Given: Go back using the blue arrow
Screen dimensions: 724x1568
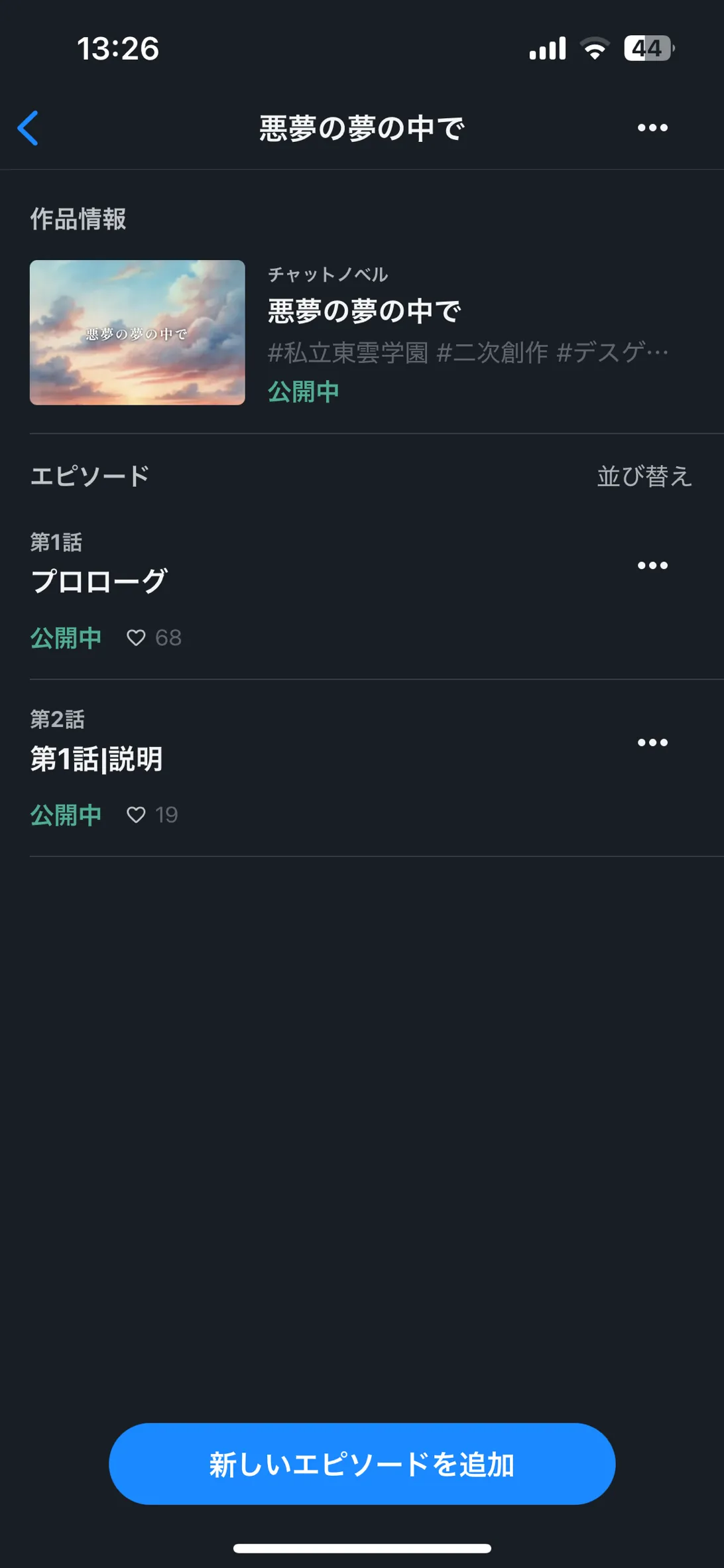Looking at the screenshot, I should coord(28,127).
